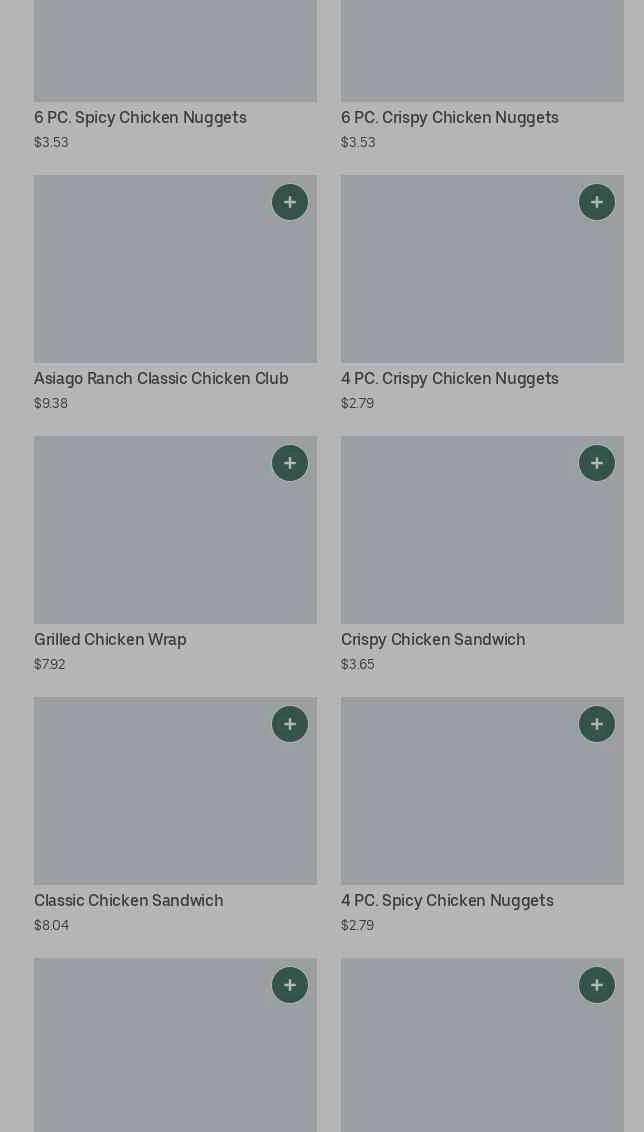Add Grilled Chicken Wrap to cart

(290, 463)
